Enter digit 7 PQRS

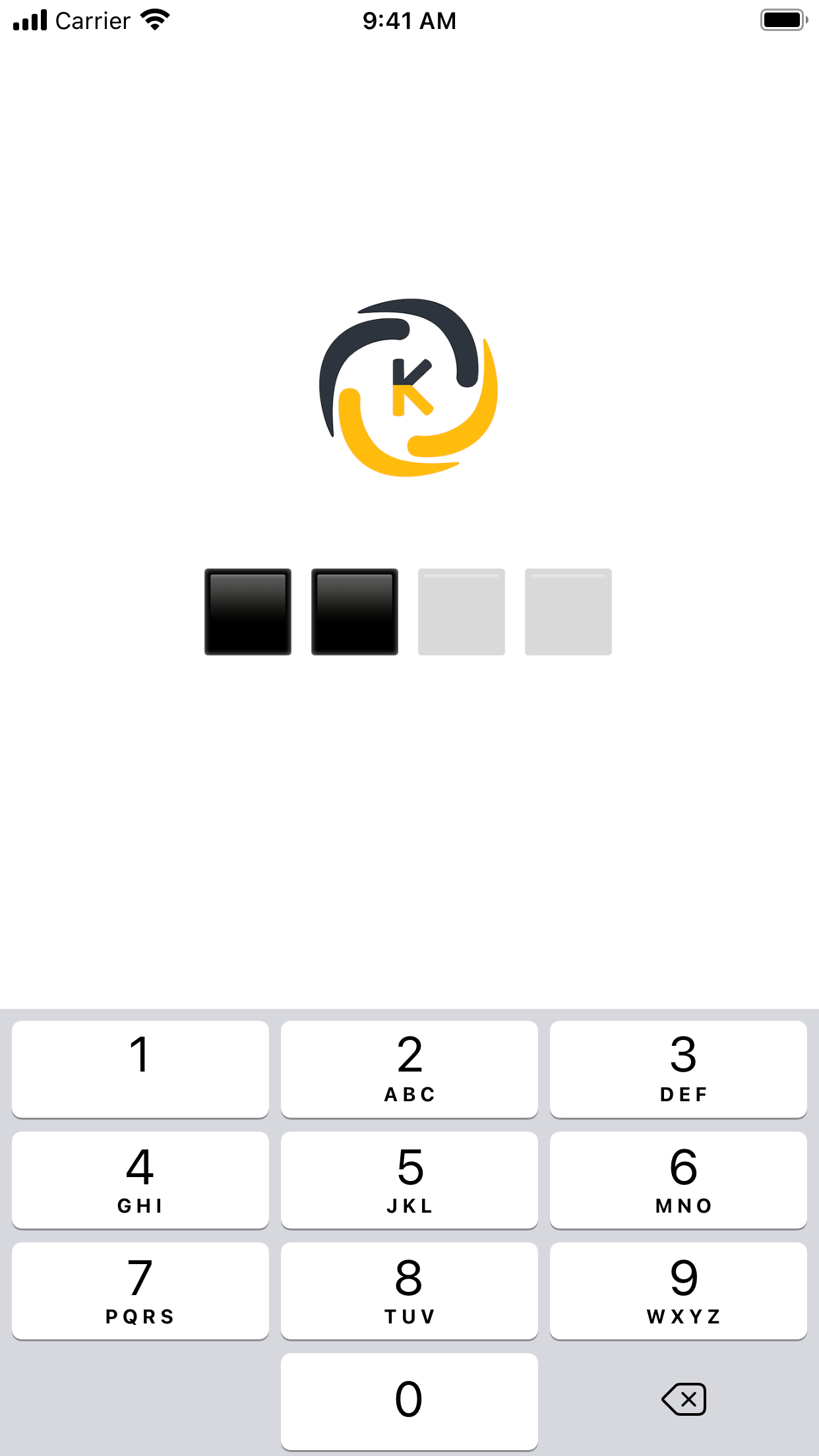click(x=140, y=1290)
